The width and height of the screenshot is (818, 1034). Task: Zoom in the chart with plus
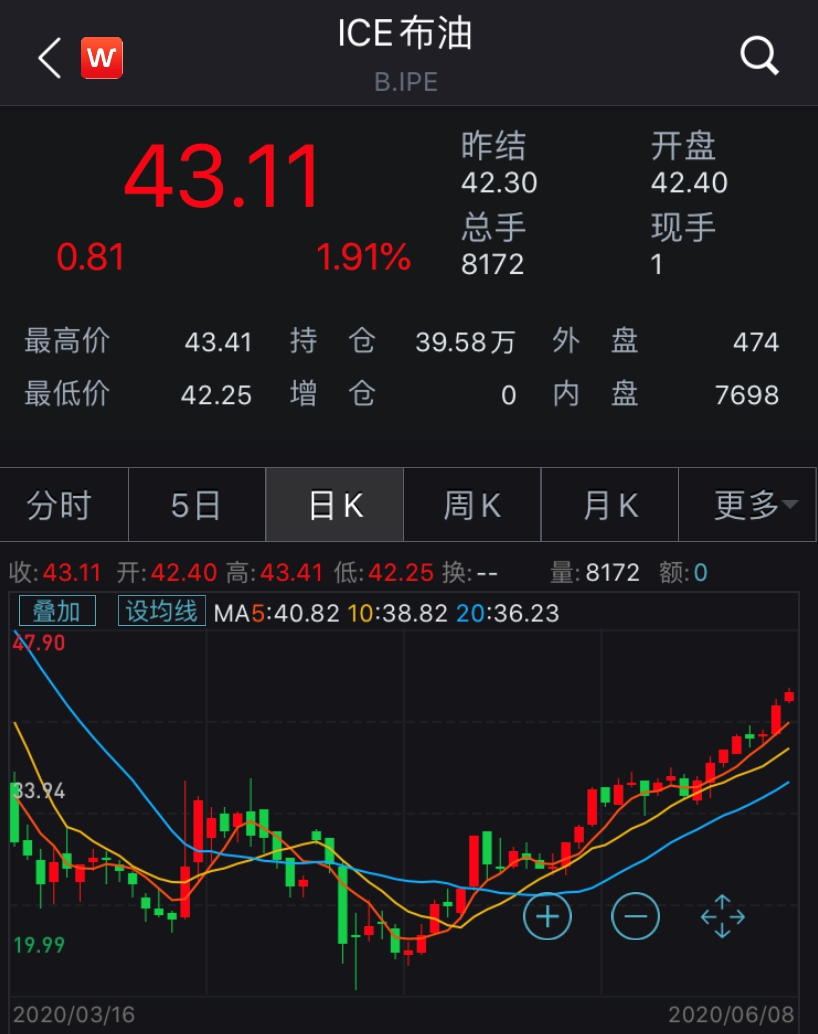coord(547,915)
